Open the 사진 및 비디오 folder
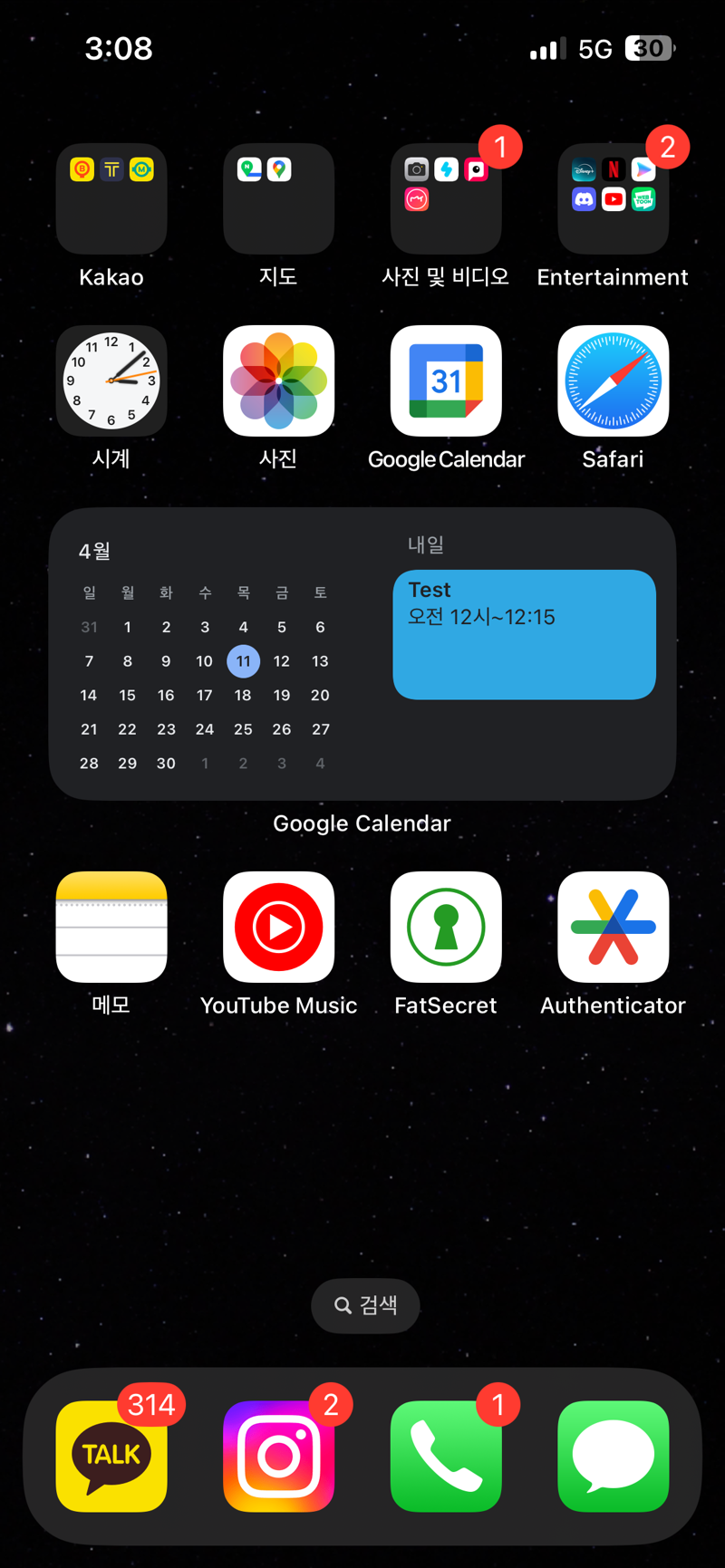Image resolution: width=725 pixels, height=1568 pixels. [x=445, y=199]
